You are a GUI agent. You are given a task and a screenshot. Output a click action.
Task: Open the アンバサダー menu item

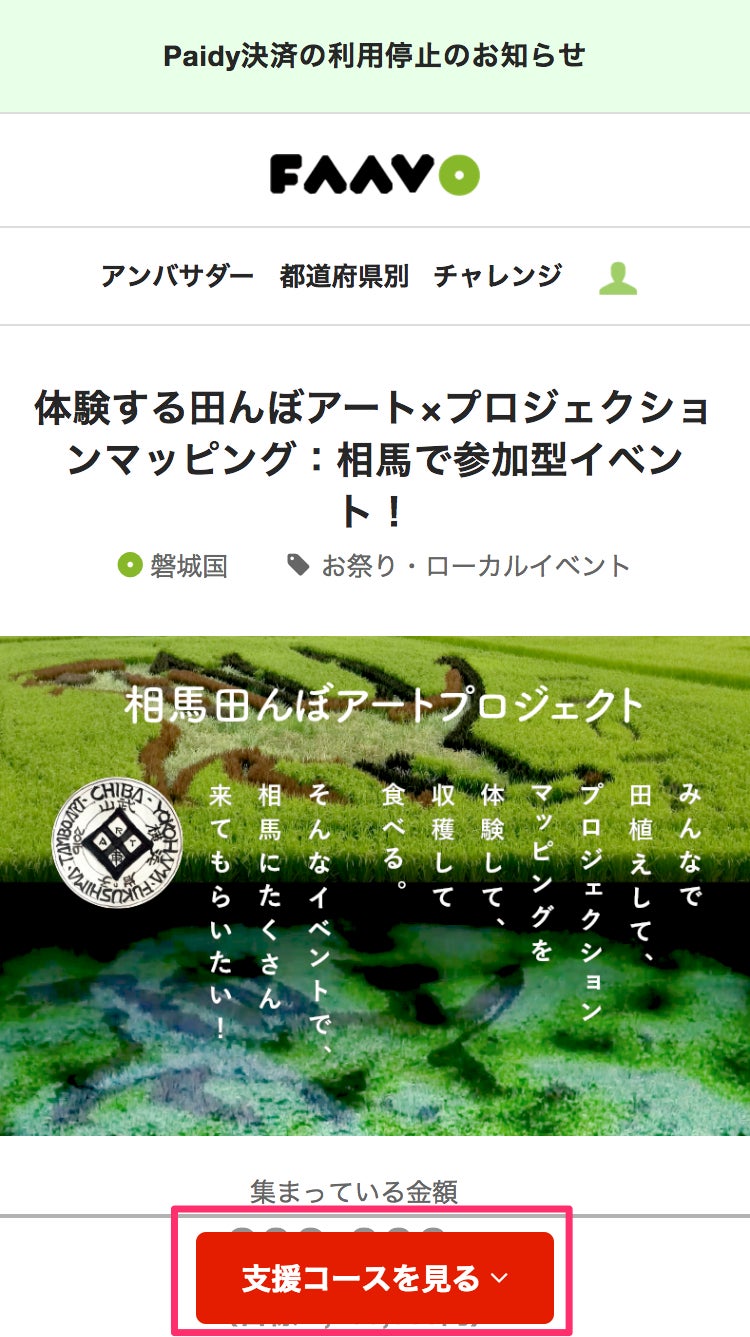click(x=177, y=276)
